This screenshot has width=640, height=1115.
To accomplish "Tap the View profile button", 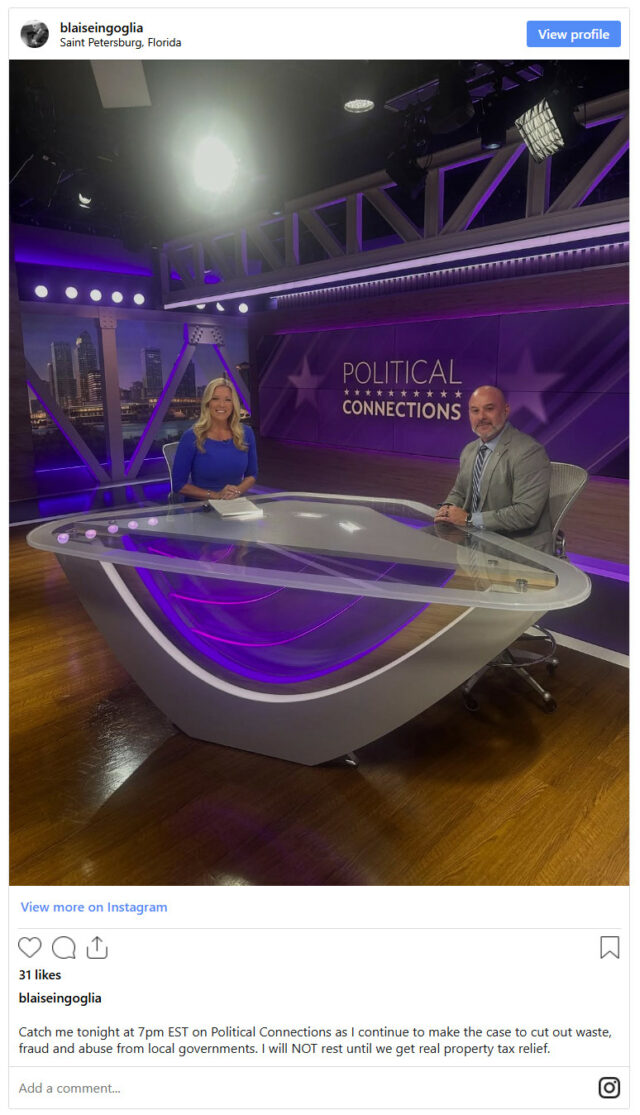I will (x=573, y=34).
